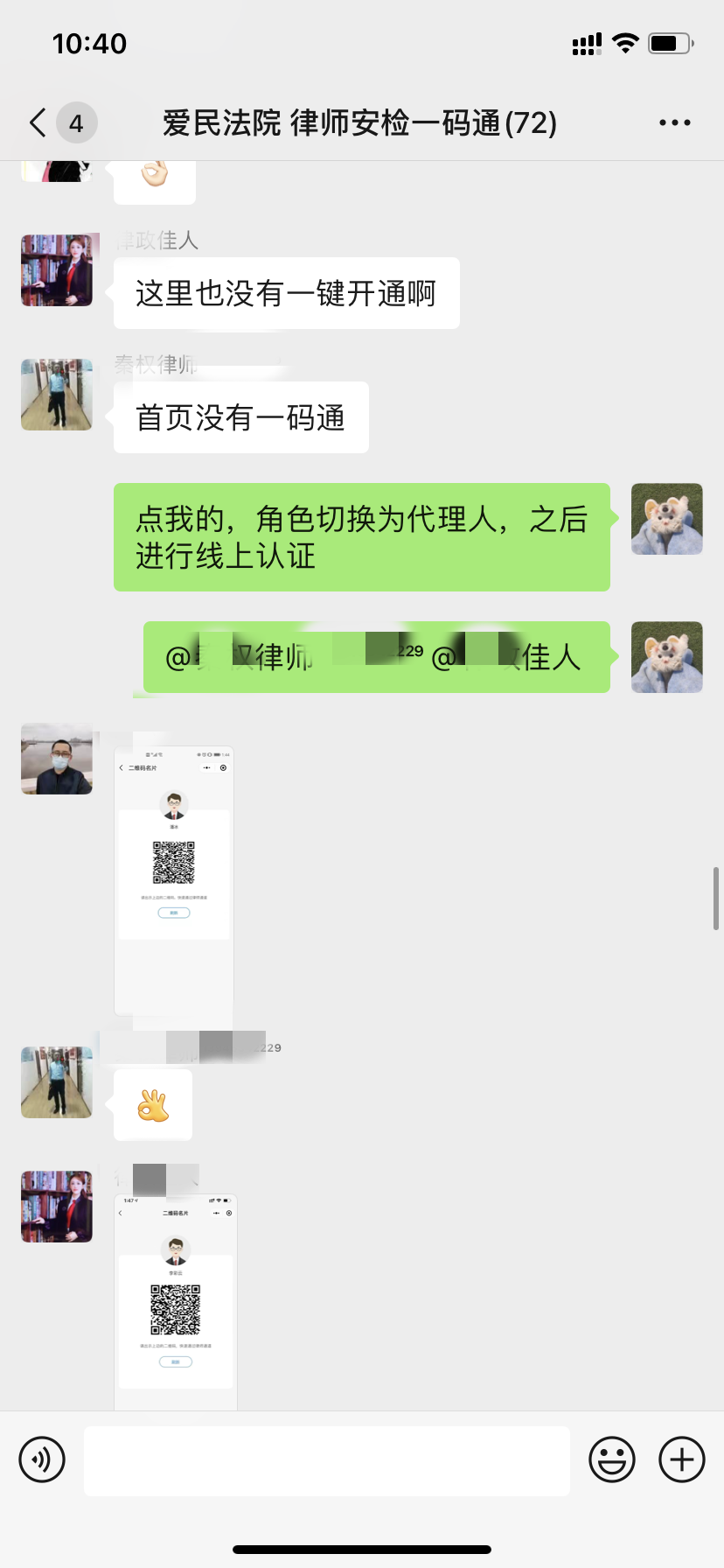View avatar beside the OK hand emoji
Screen dimensions: 724x1568
pyautogui.click(x=57, y=1082)
